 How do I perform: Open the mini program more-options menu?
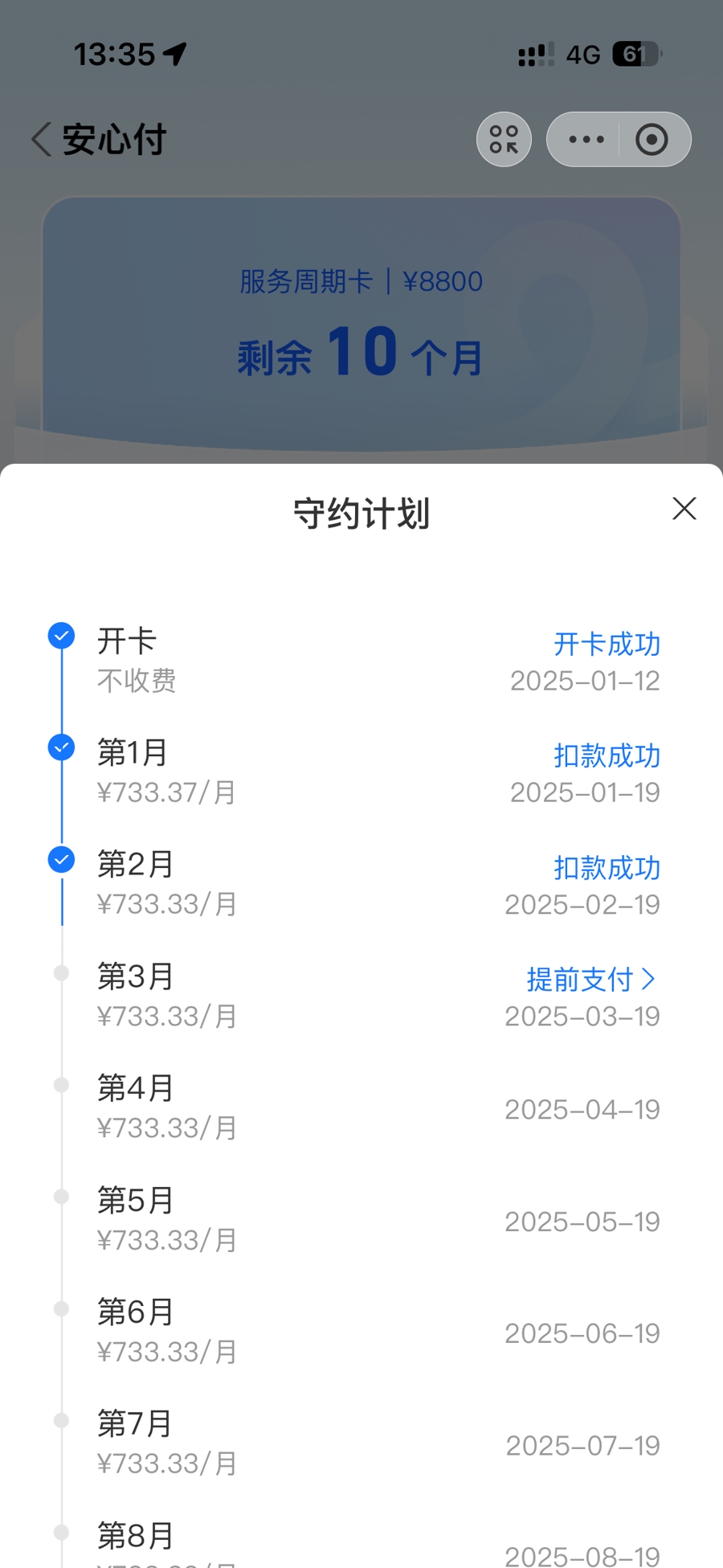pyautogui.click(x=586, y=139)
